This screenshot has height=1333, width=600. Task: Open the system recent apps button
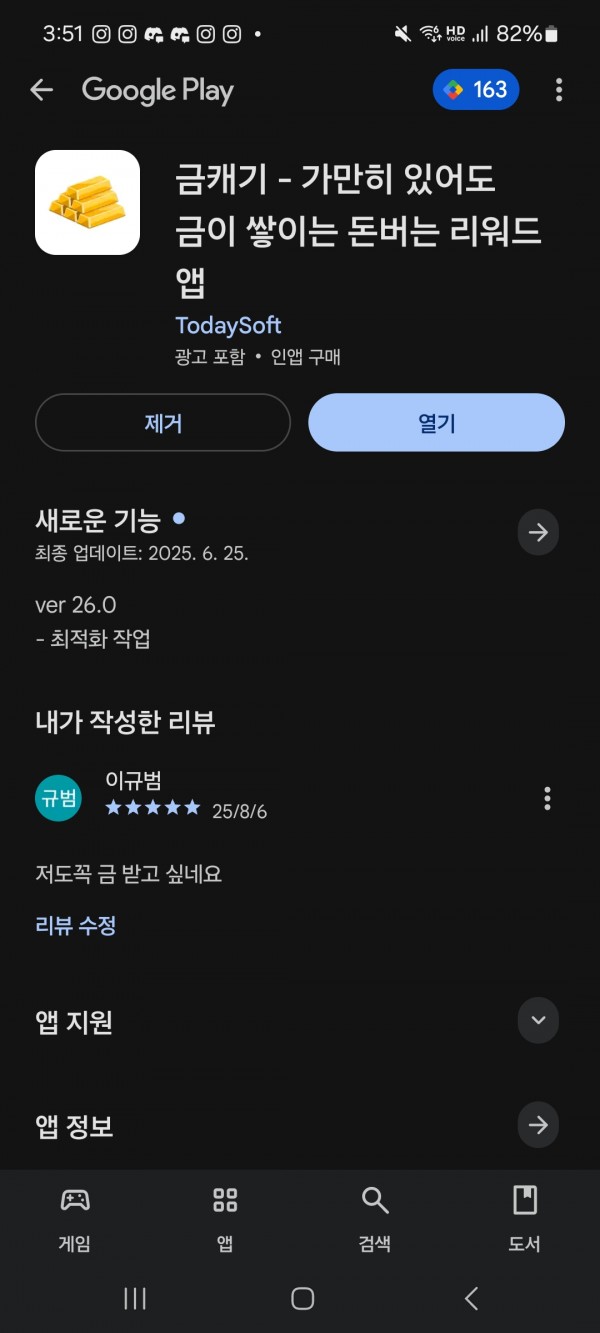pos(135,1299)
